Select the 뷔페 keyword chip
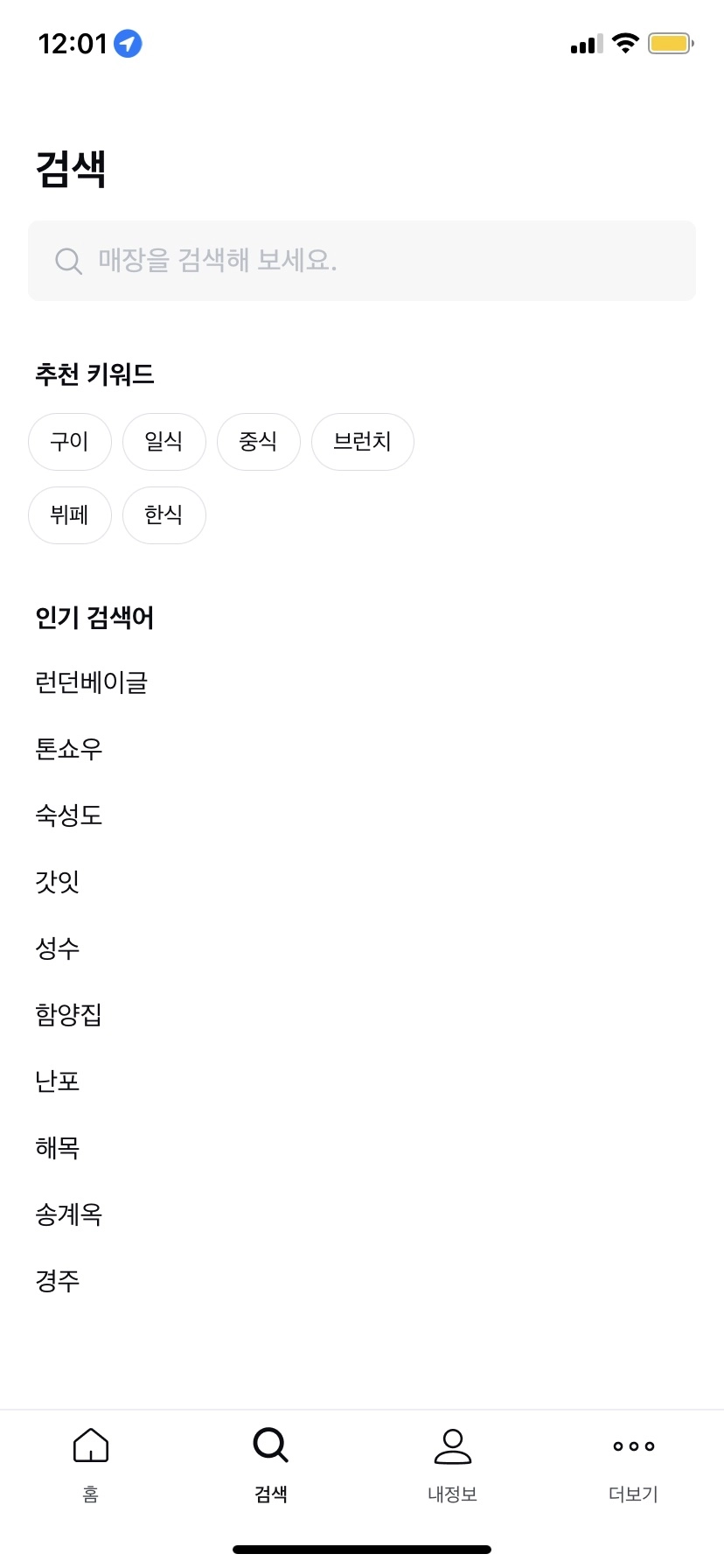This screenshot has width=724, height=1568. click(x=70, y=515)
